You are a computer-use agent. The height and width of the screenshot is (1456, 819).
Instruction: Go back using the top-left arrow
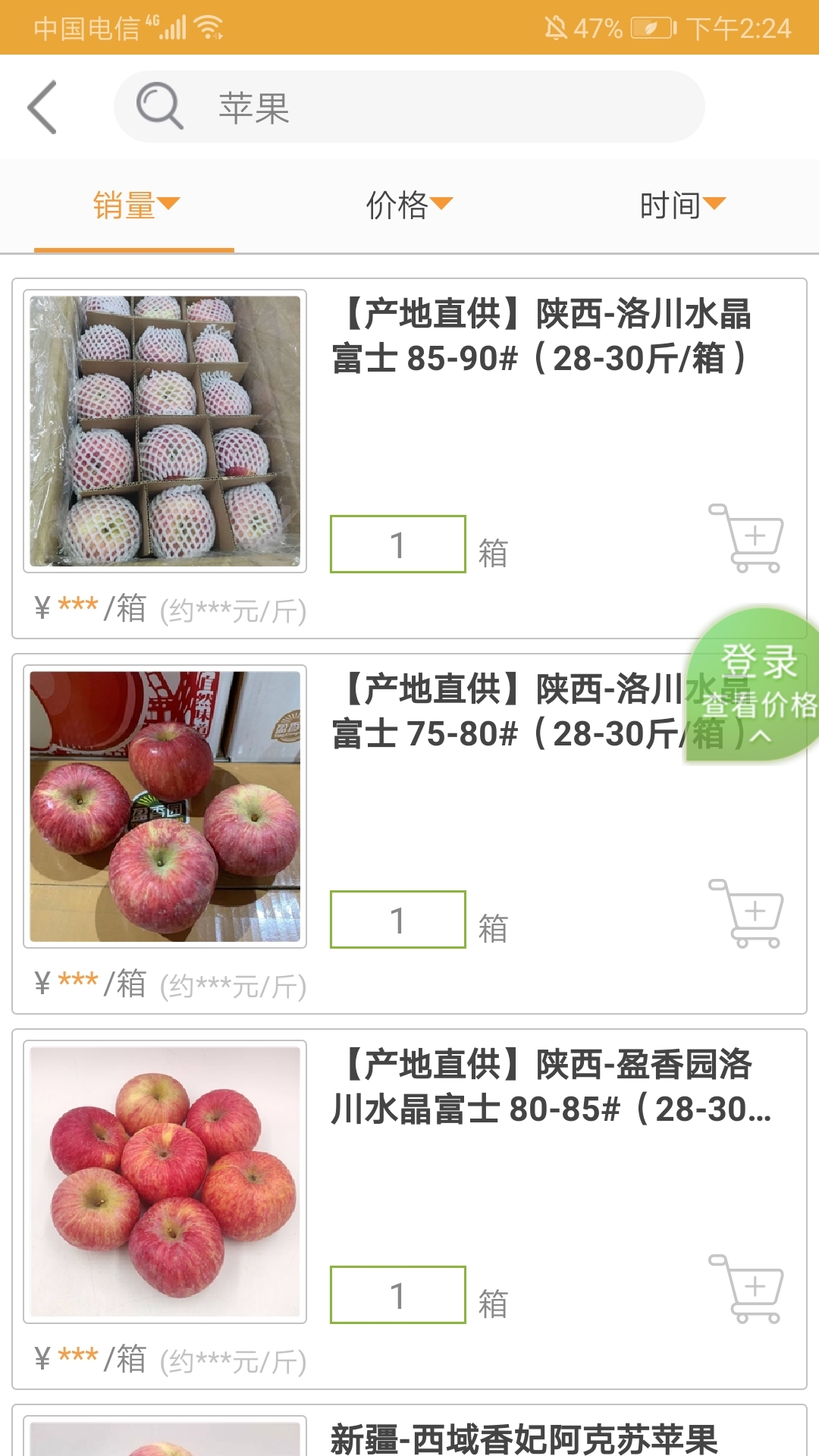click(42, 107)
